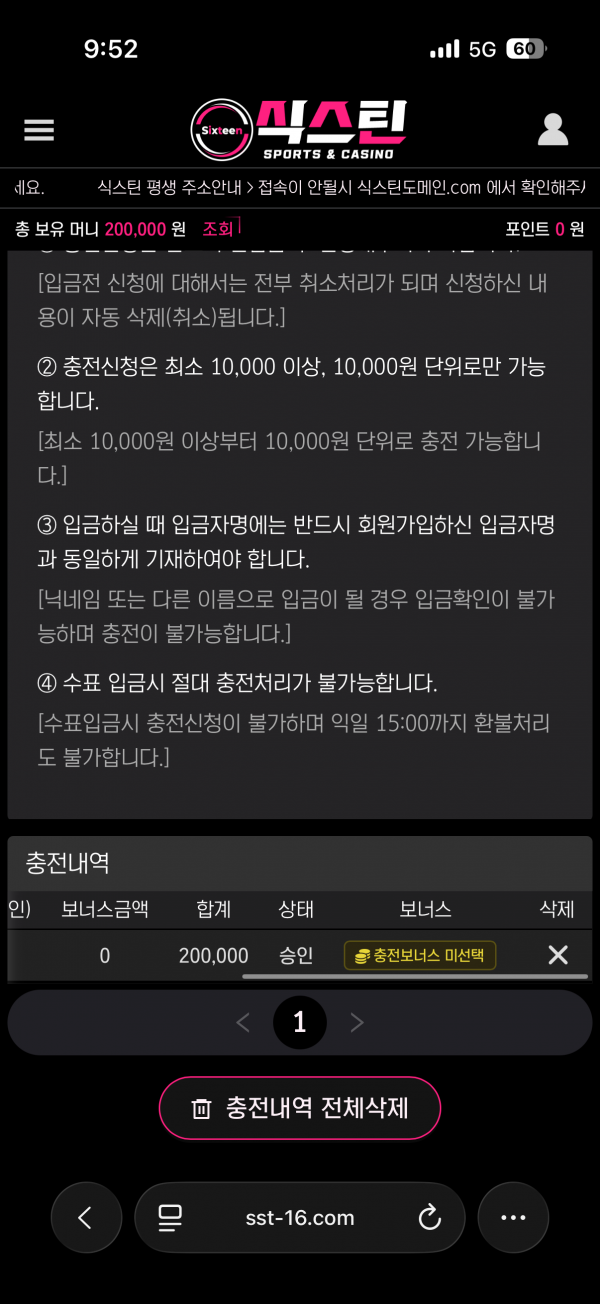This screenshot has height=1304, width=600.
Task: Tap the 조회 balance refresh link
Action: [x=218, y=229]
